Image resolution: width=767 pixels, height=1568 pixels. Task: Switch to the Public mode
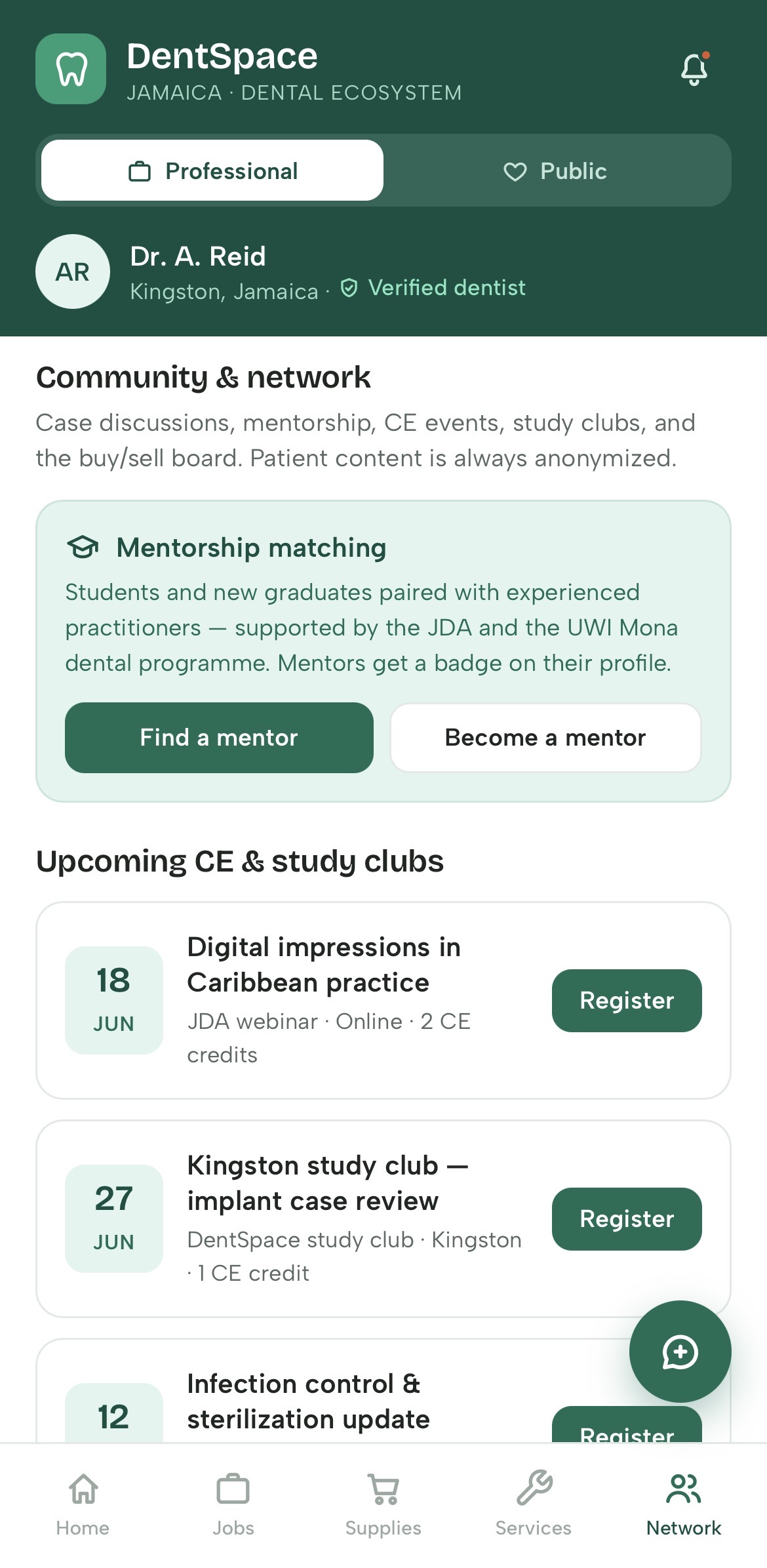[x=555, y=171]
